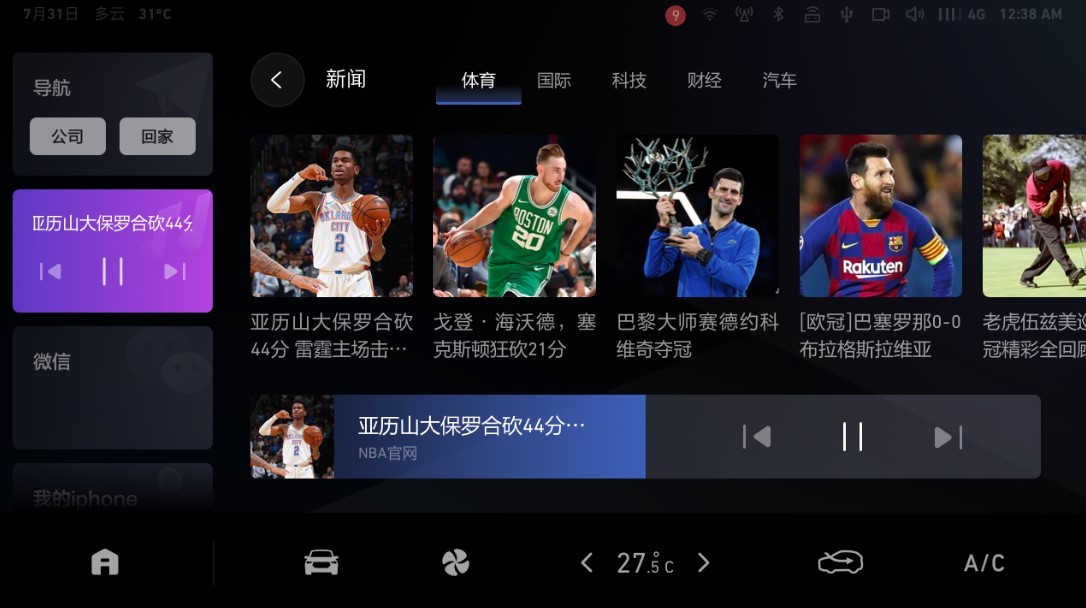Screen dimensions: 1086x608
Task: Toggle the A/C button
Action: click(984, 563)
